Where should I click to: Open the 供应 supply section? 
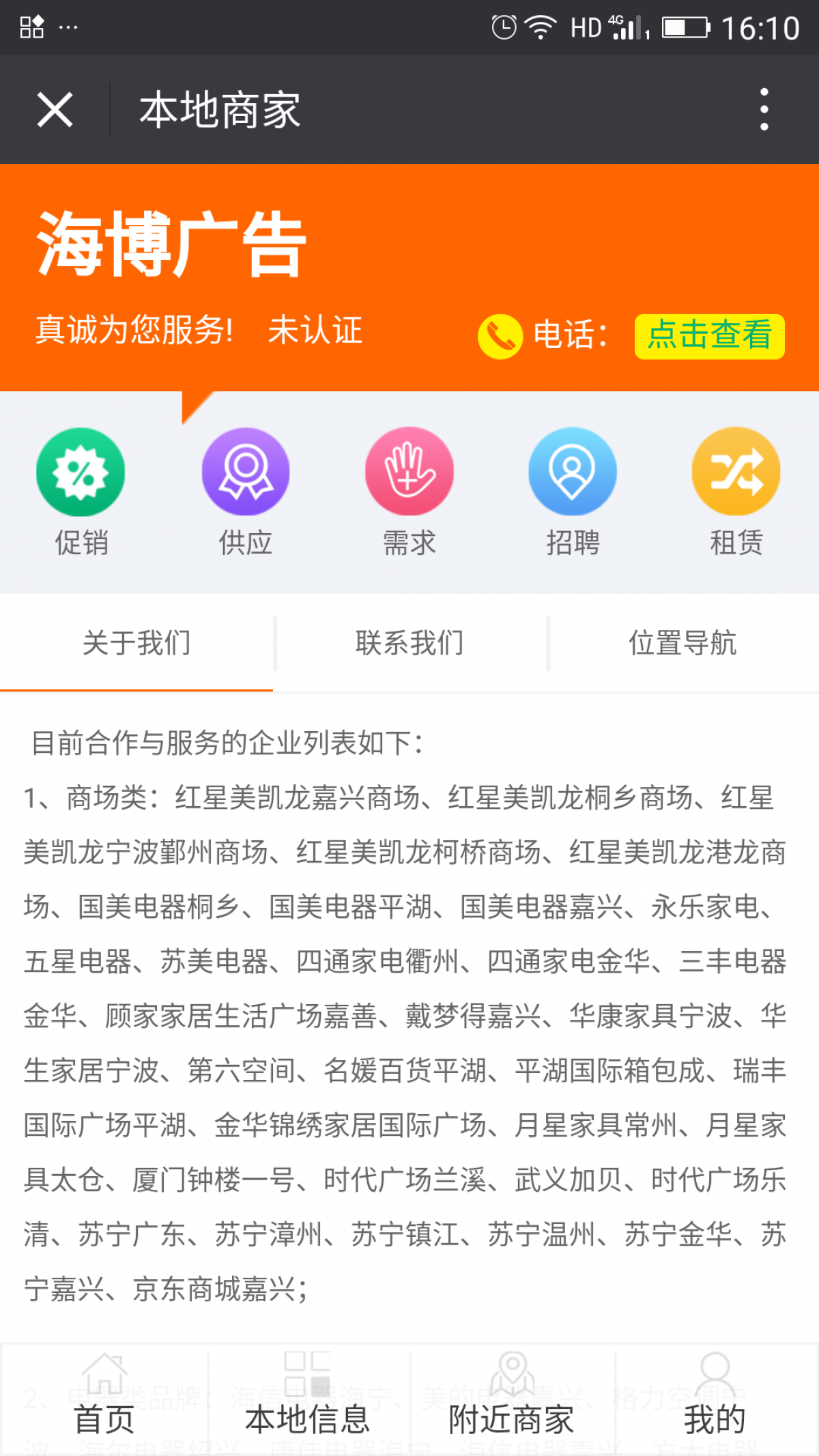point(246,491)
